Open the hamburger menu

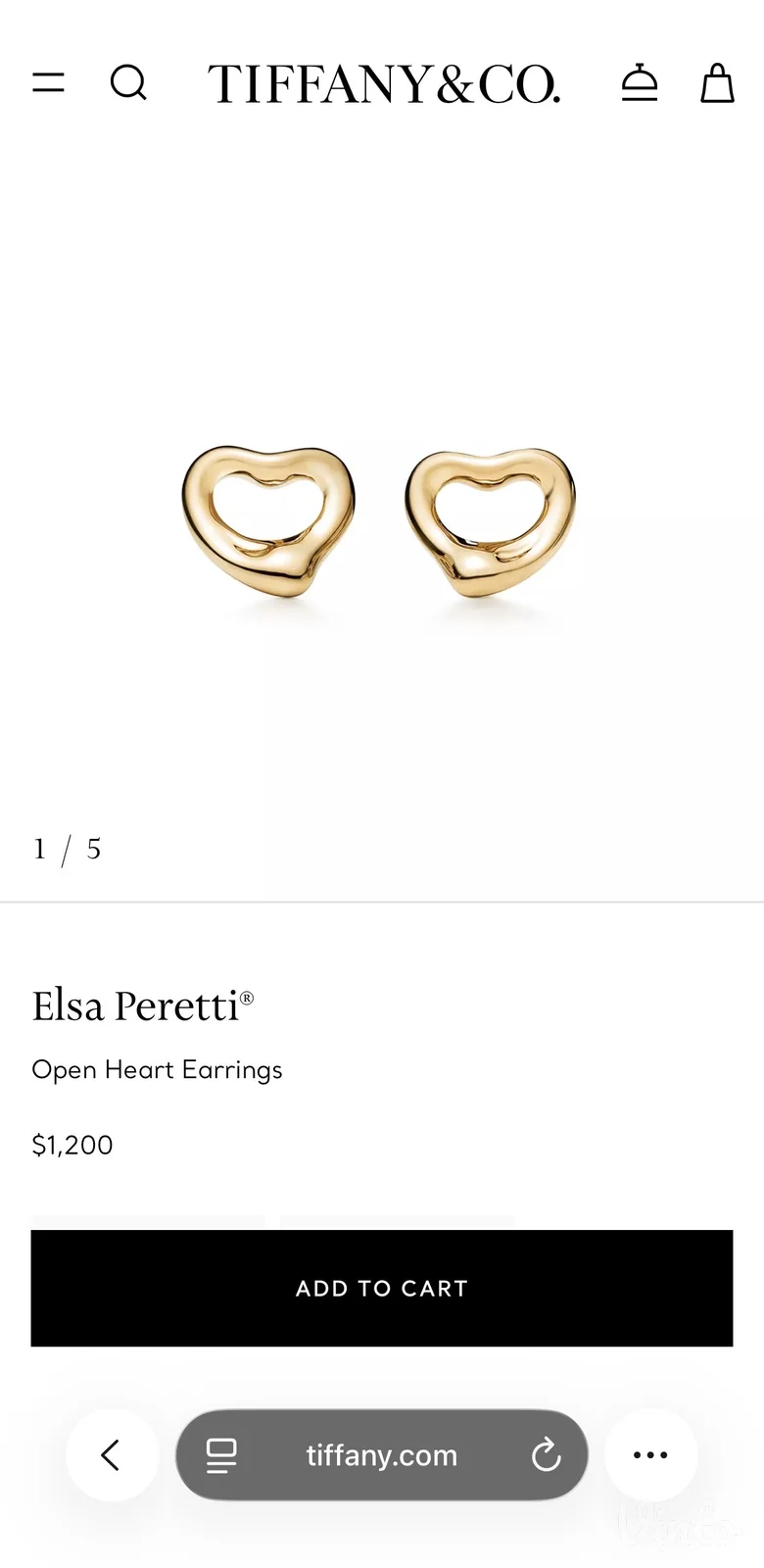(x=48, y=83)
